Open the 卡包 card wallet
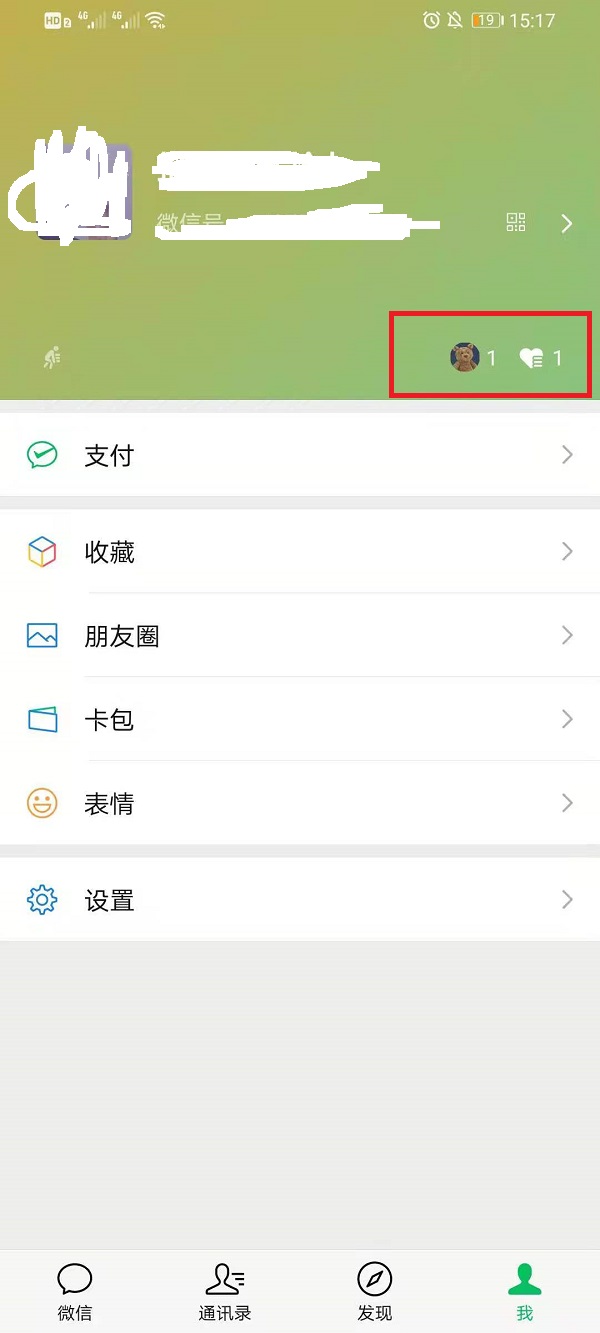The height and width of the screenshot is (1333, 600). click(x=300, y=719)
